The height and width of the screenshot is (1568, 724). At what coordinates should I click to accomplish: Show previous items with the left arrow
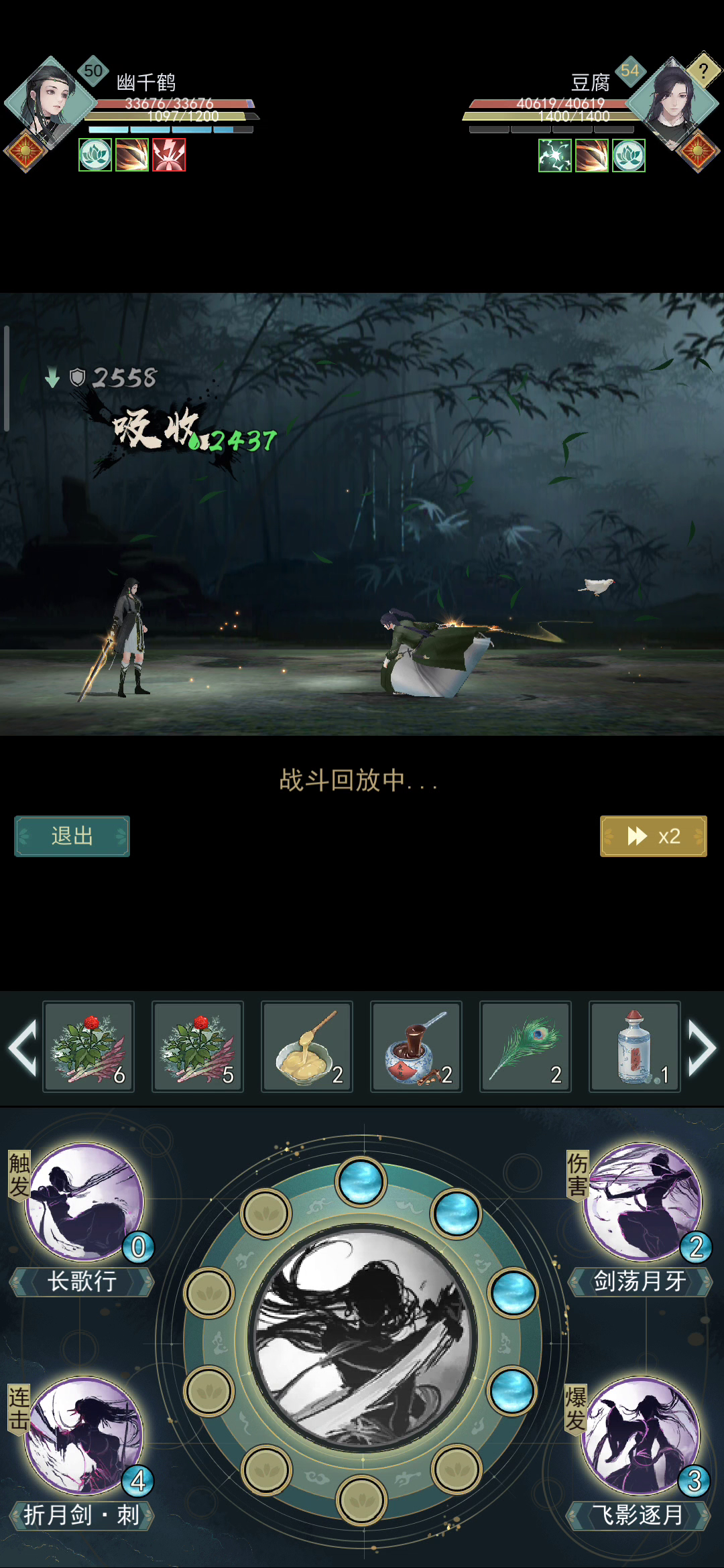[23, 1048]
